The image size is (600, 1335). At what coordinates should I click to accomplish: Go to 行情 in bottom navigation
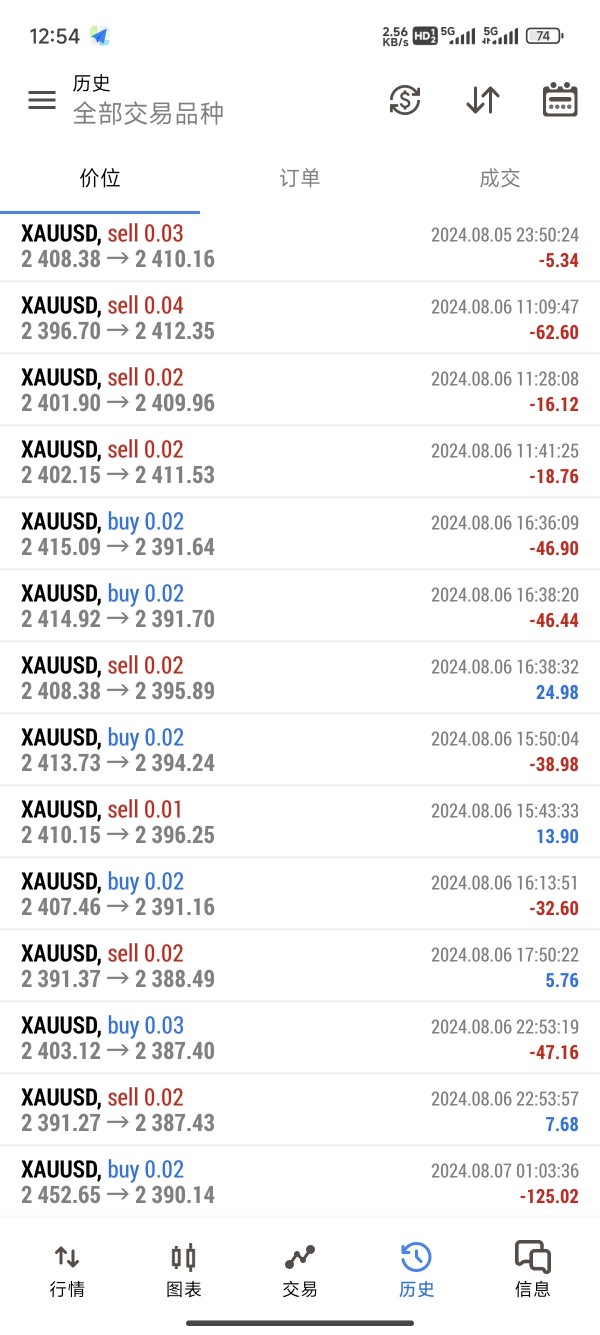coord(67,1270)
